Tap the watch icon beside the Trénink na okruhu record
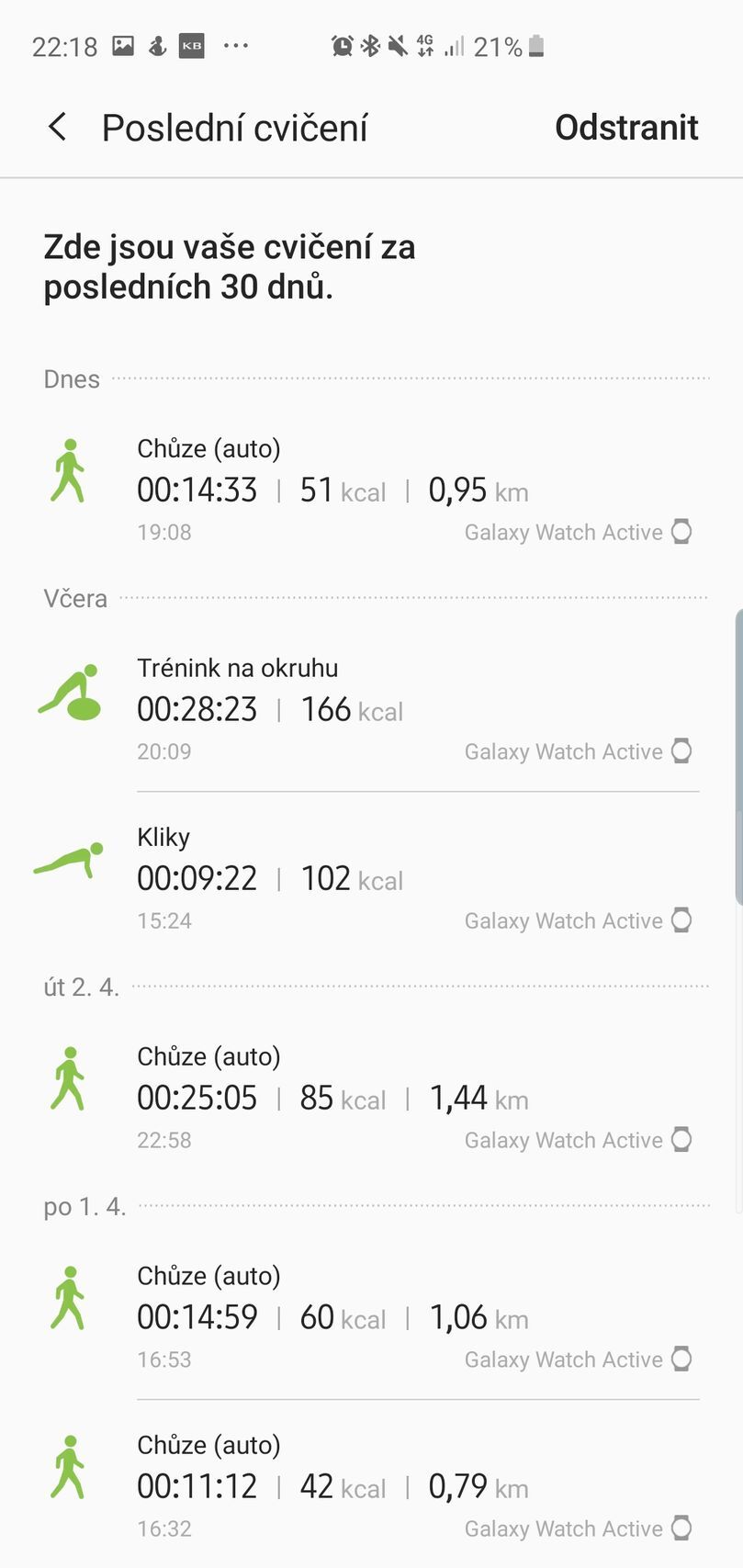 click(681, 750)
